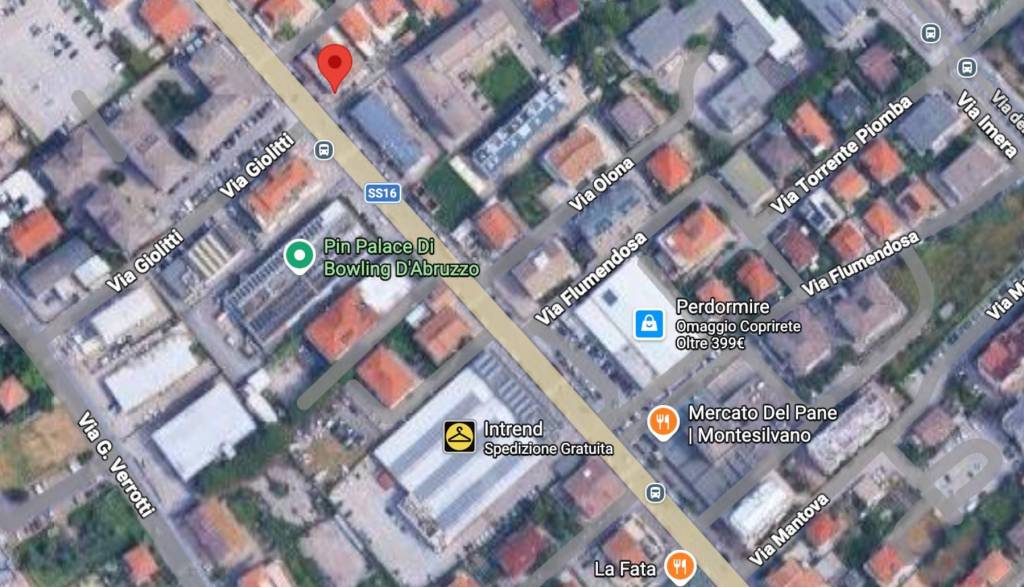The height and width of the screenshot is (587, 1024).
Task: Tap the bus stop beside Via Giolitti
Action: pyautogui.click(x=323, y=150)
